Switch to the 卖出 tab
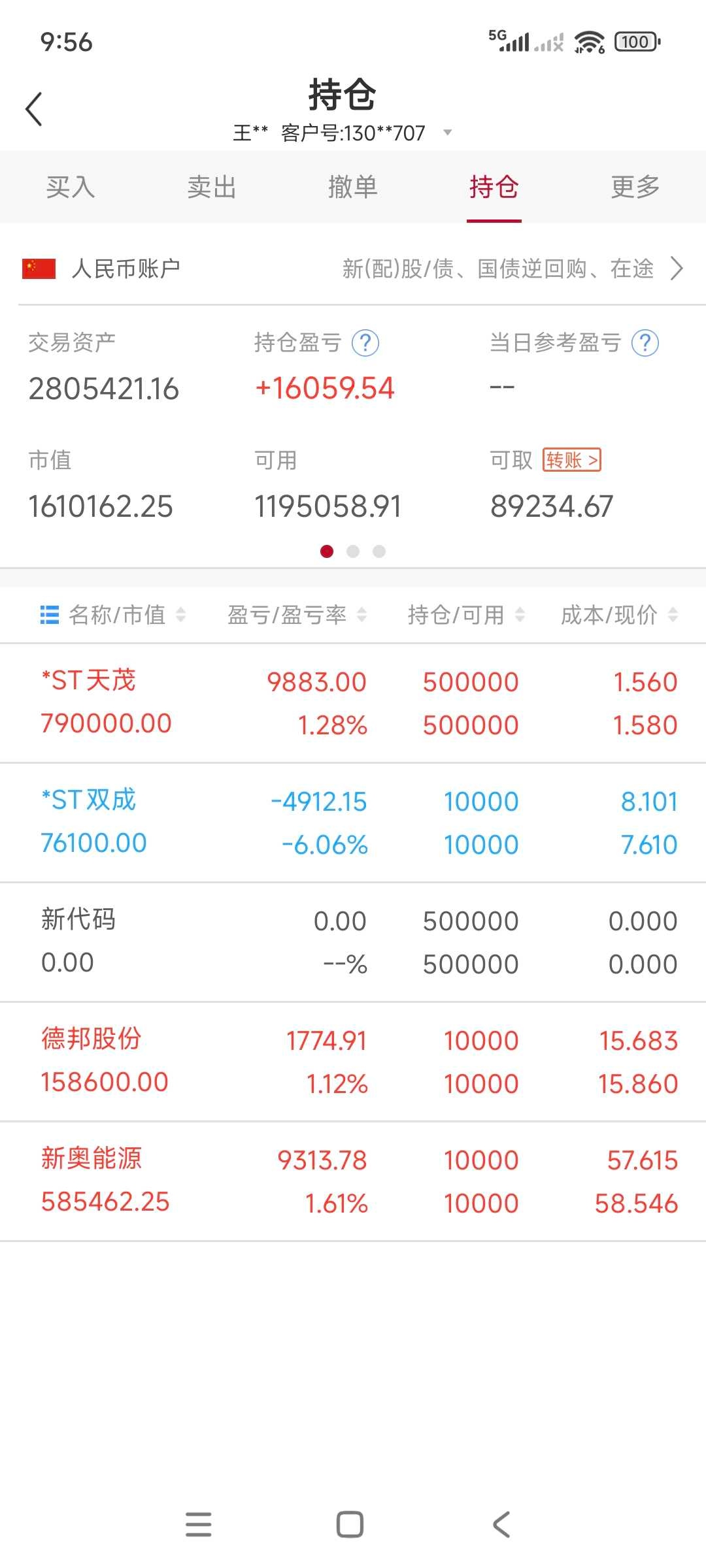 coord(212,188)
